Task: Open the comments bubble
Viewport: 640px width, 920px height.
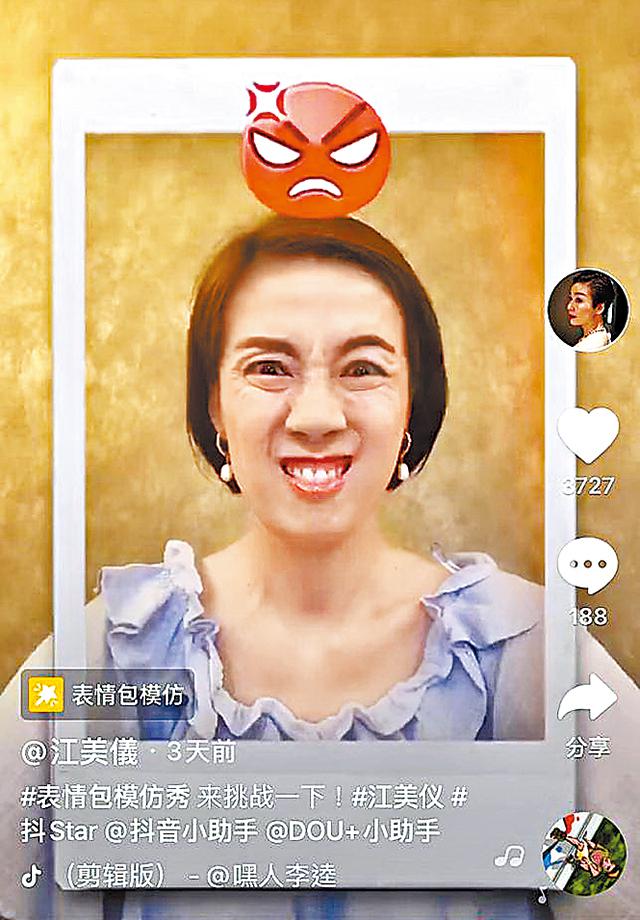Action: point(588,566)
